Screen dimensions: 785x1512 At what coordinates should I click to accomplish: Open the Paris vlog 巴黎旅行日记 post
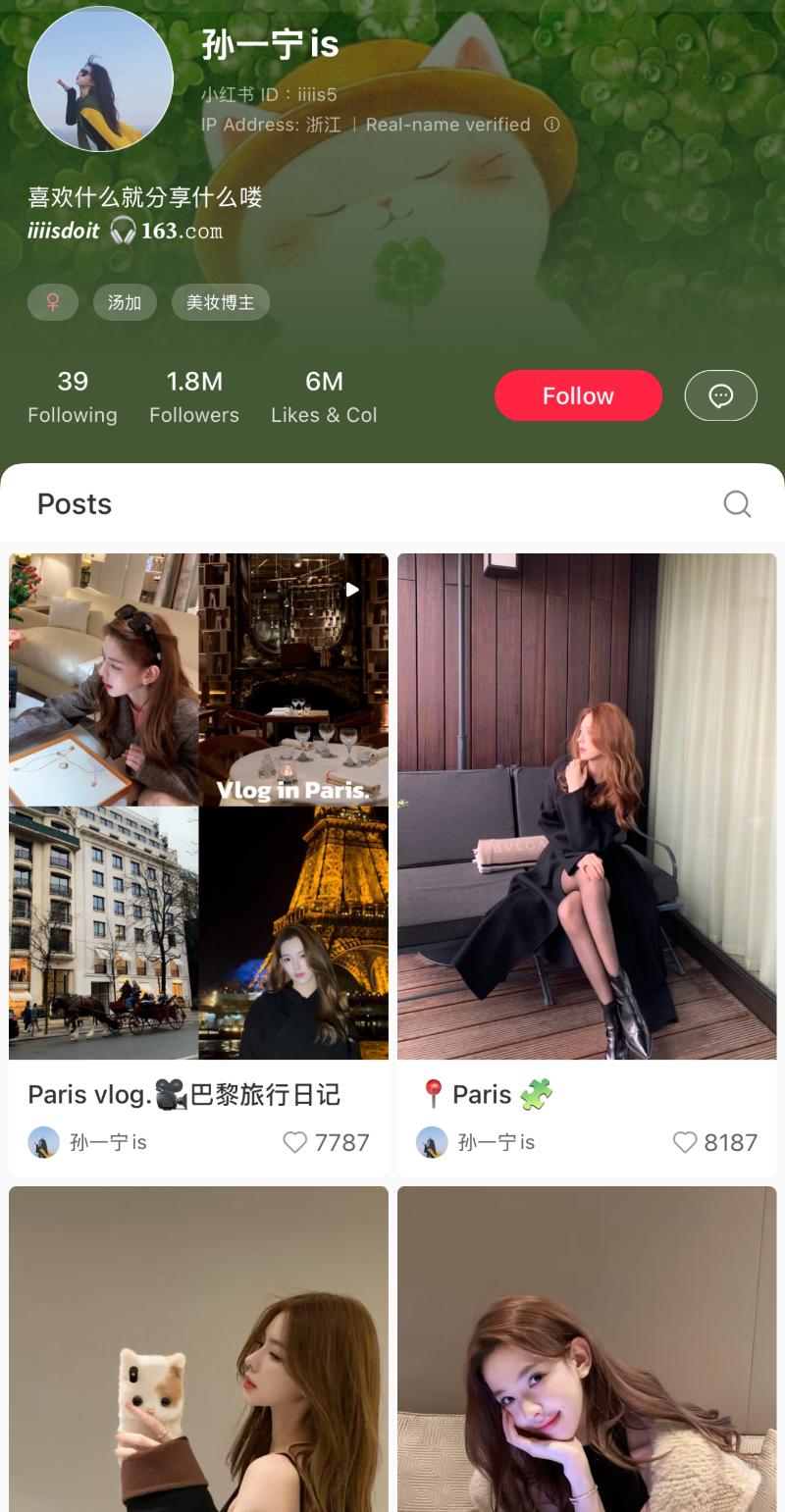point(198,805)
